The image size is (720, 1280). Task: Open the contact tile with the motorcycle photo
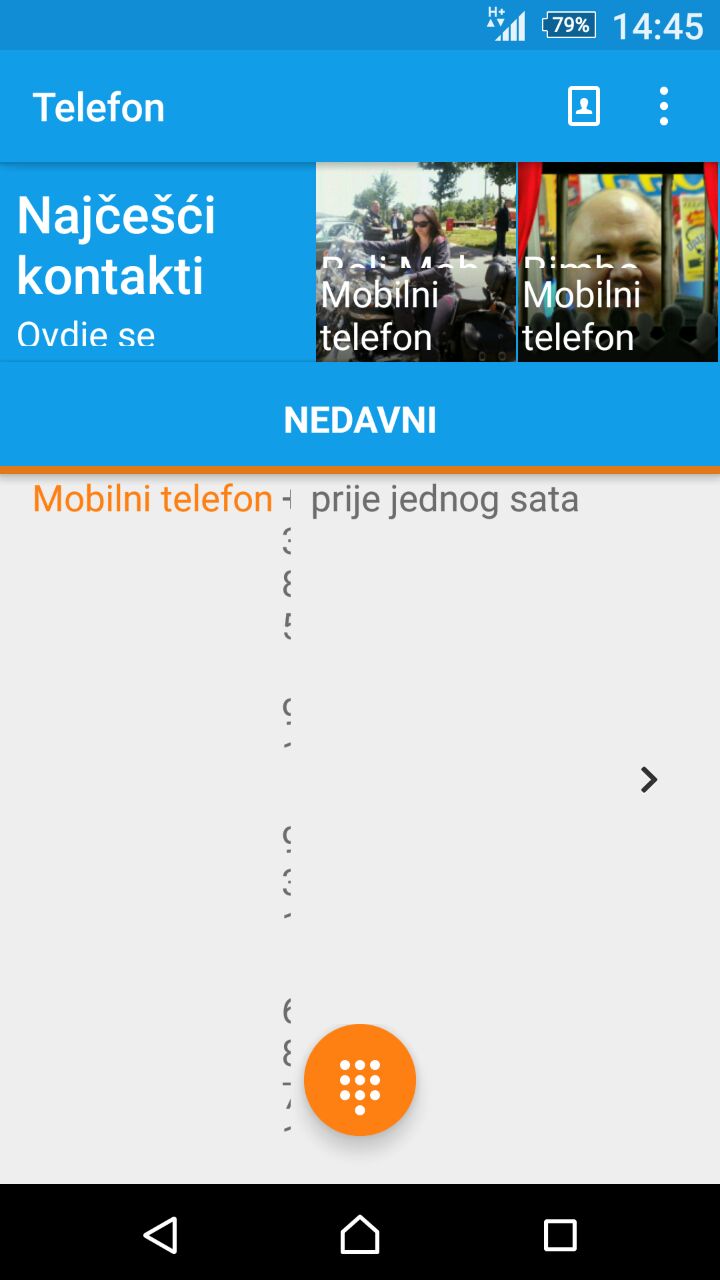point(416,262)
